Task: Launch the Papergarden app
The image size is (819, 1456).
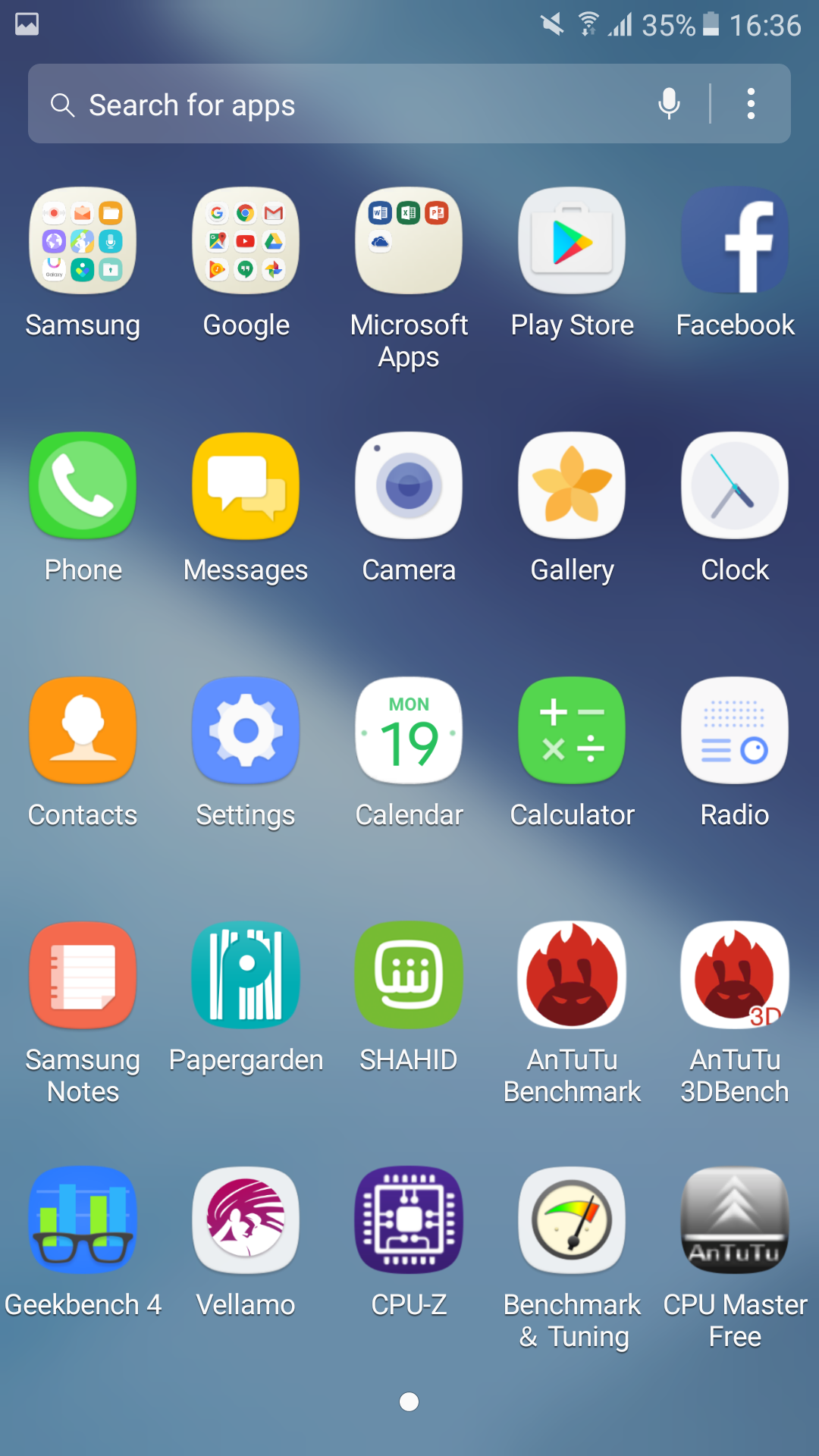Action: (x=245, y=975)
